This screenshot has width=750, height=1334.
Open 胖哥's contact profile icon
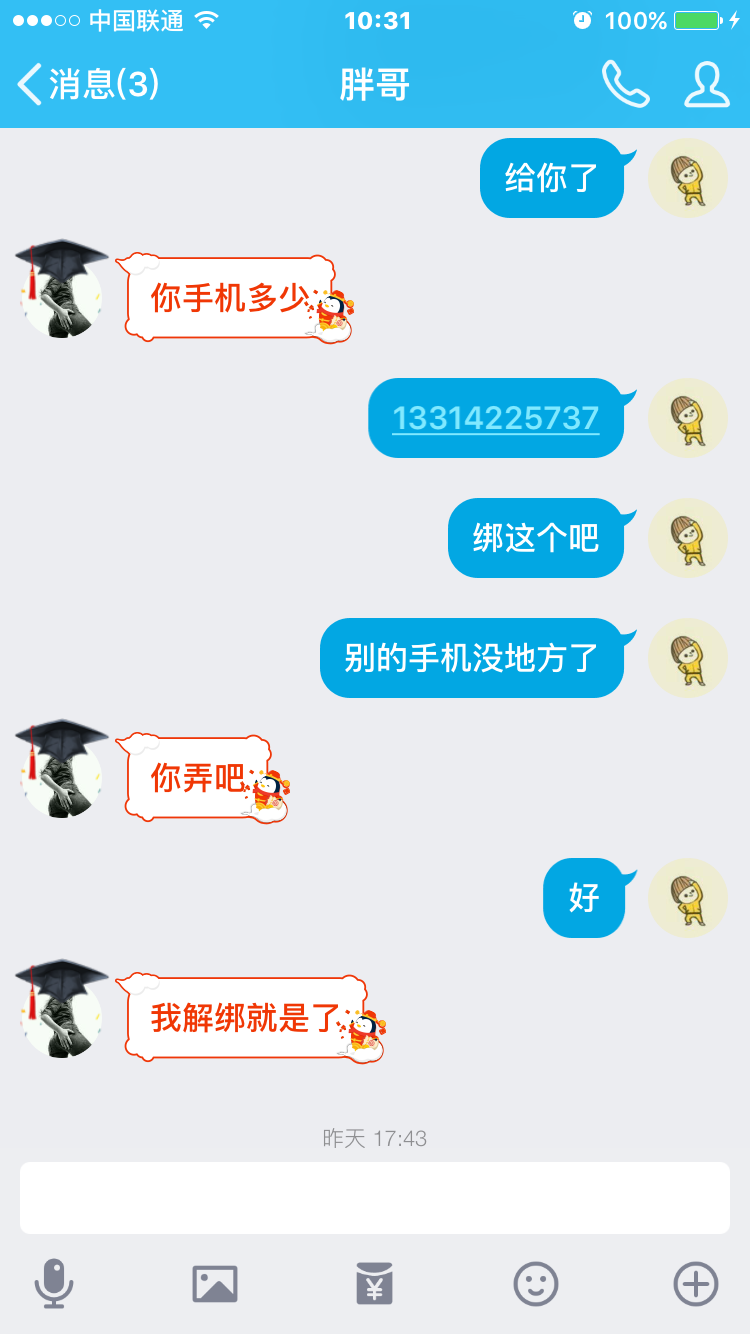coord(707,84)
